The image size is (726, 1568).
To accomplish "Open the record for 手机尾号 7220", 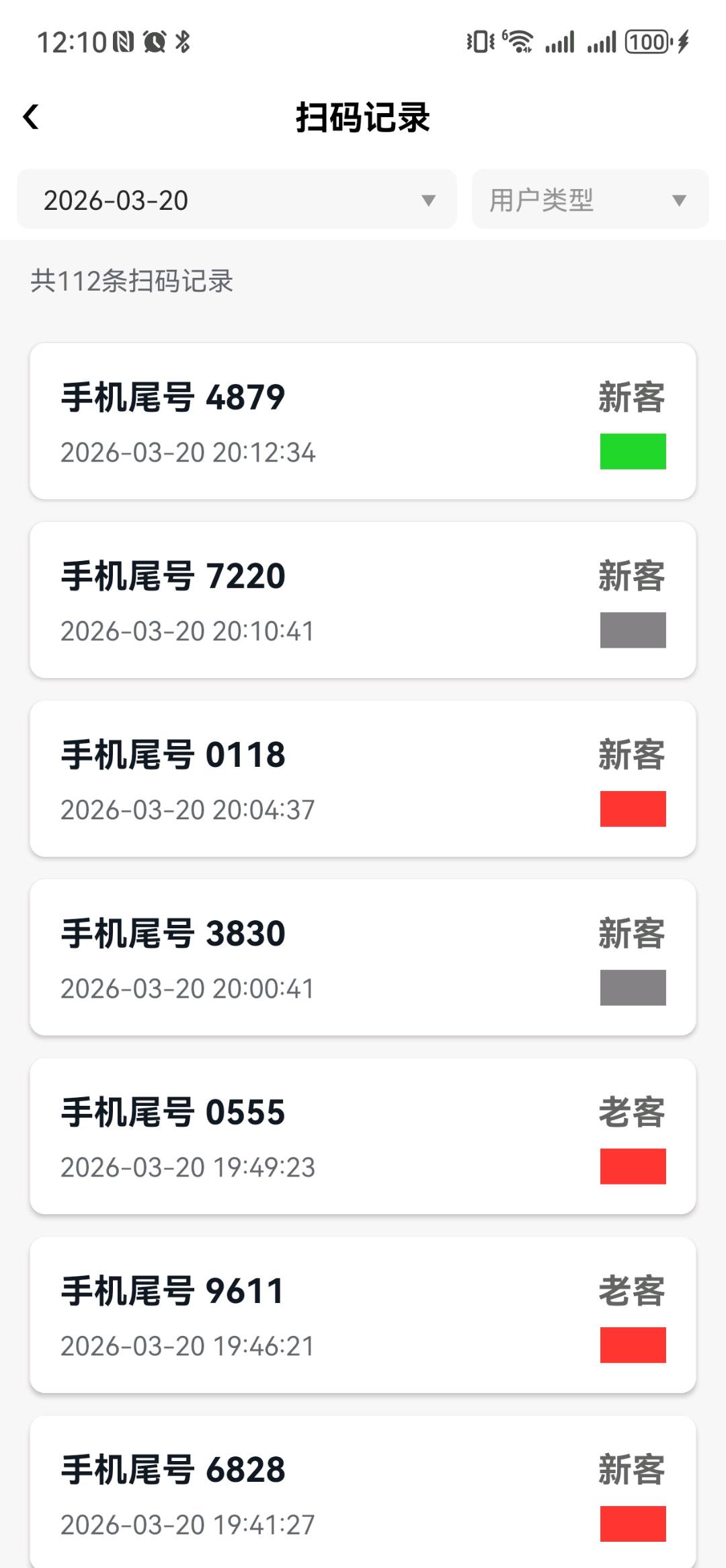I will (363, 597).
